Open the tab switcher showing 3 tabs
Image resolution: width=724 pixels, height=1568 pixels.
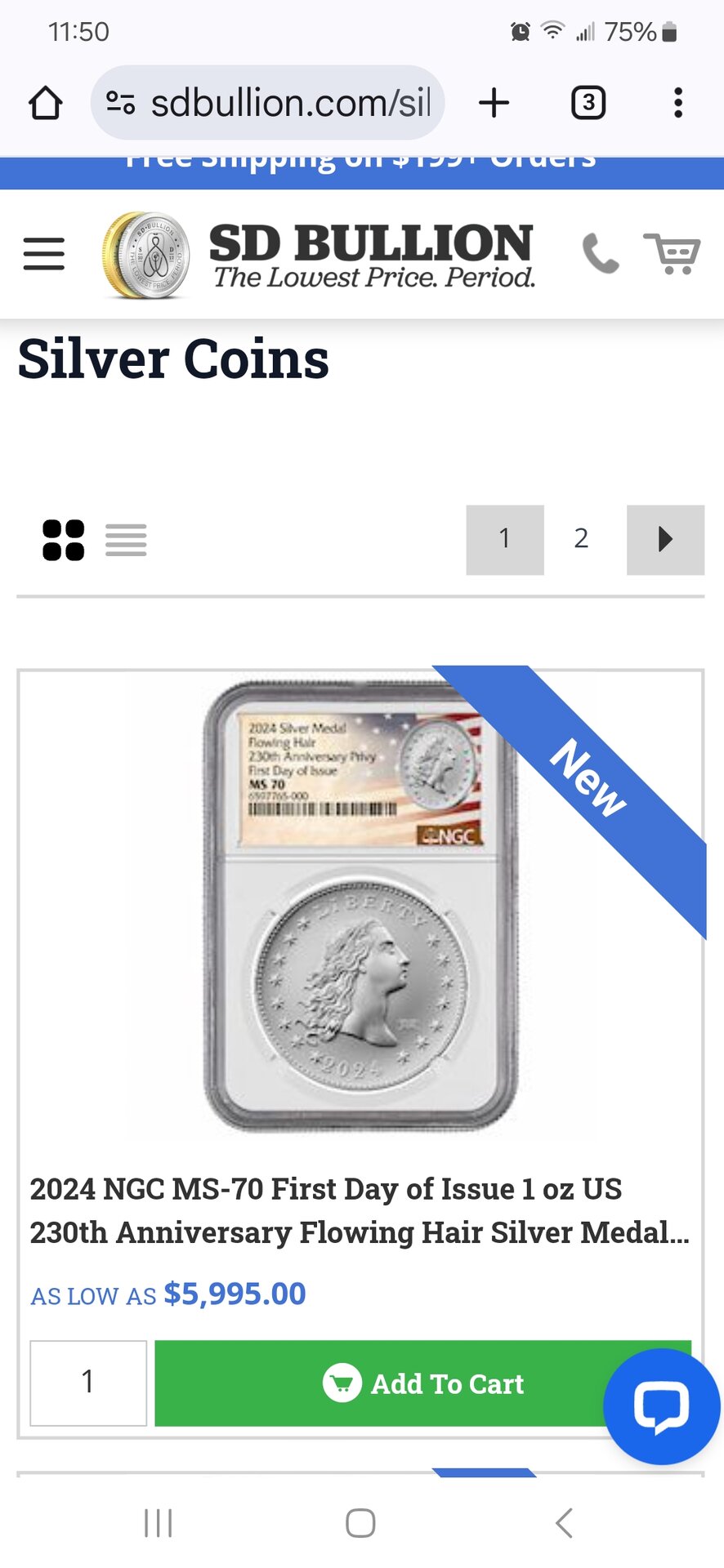pos(588,104)
